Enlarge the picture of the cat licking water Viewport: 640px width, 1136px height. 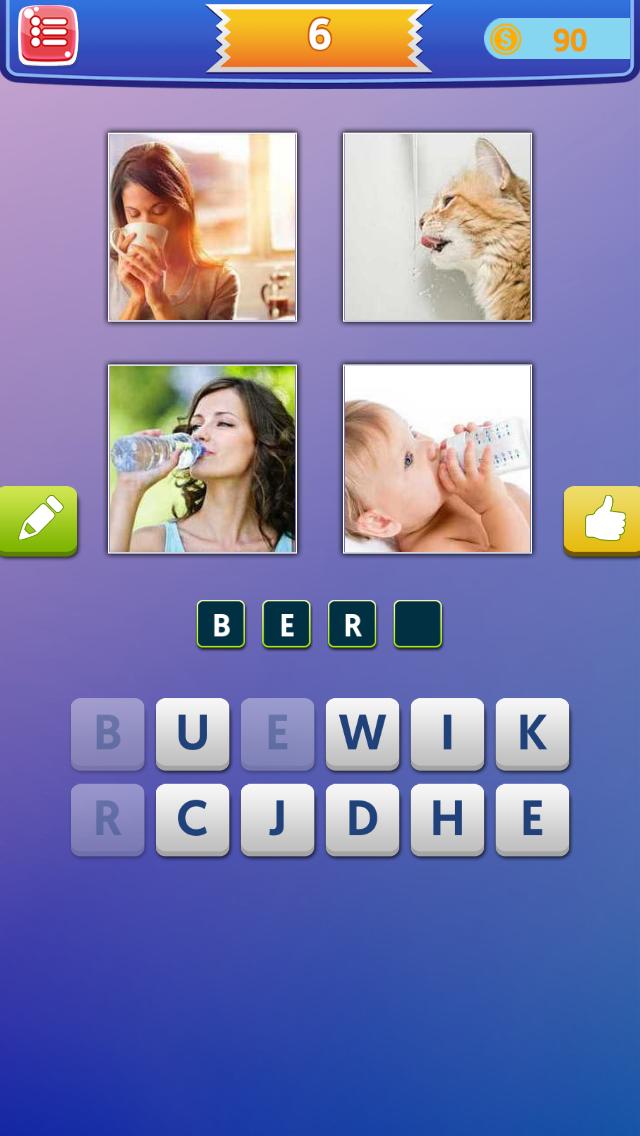[437, 227]
